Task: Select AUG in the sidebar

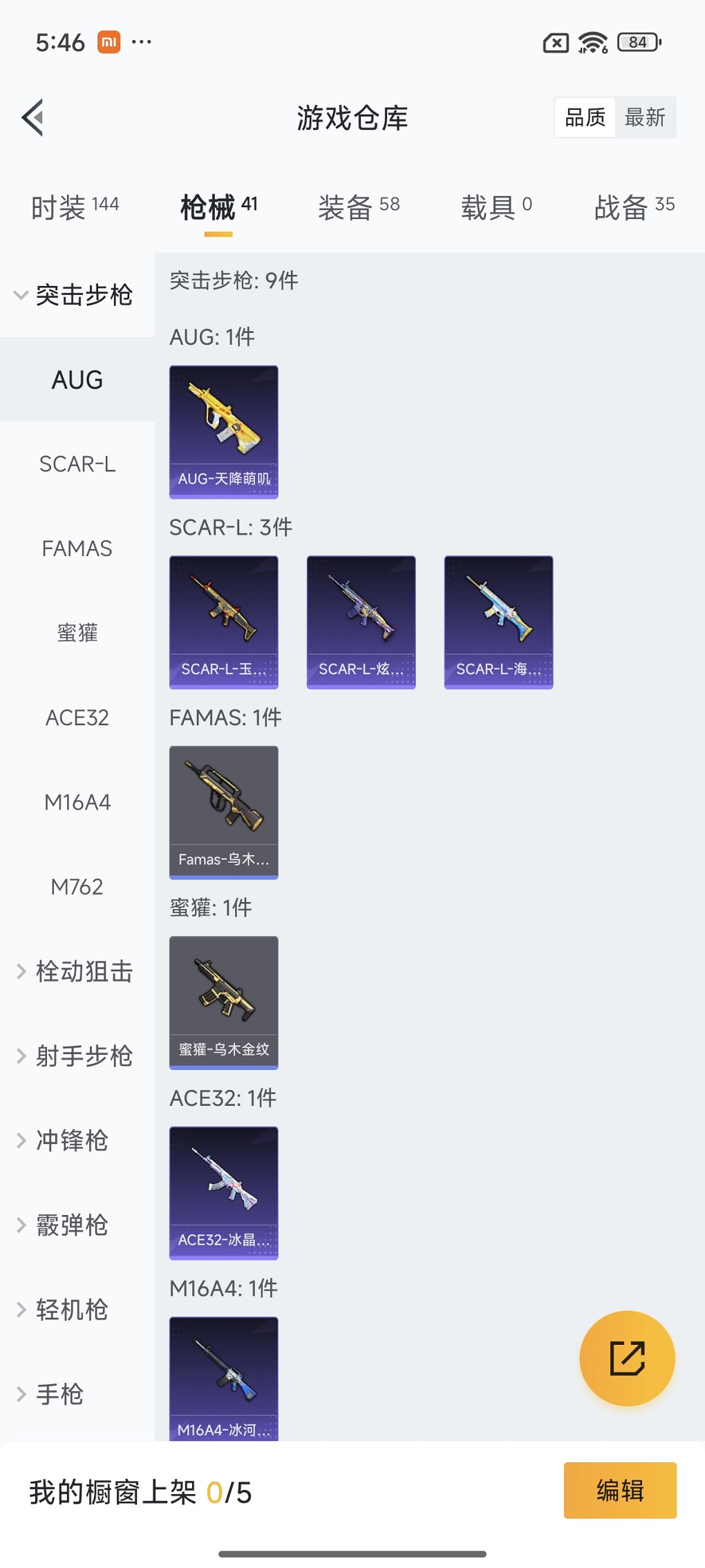Action: pos(77,379)
